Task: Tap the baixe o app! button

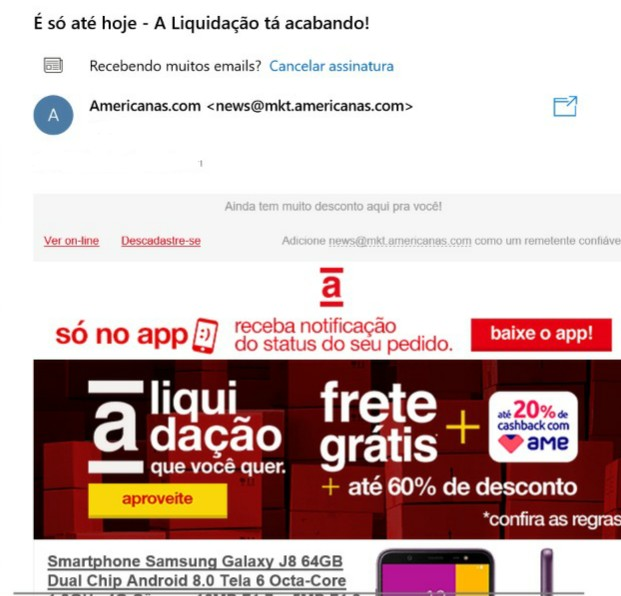Action: point(541,334)
